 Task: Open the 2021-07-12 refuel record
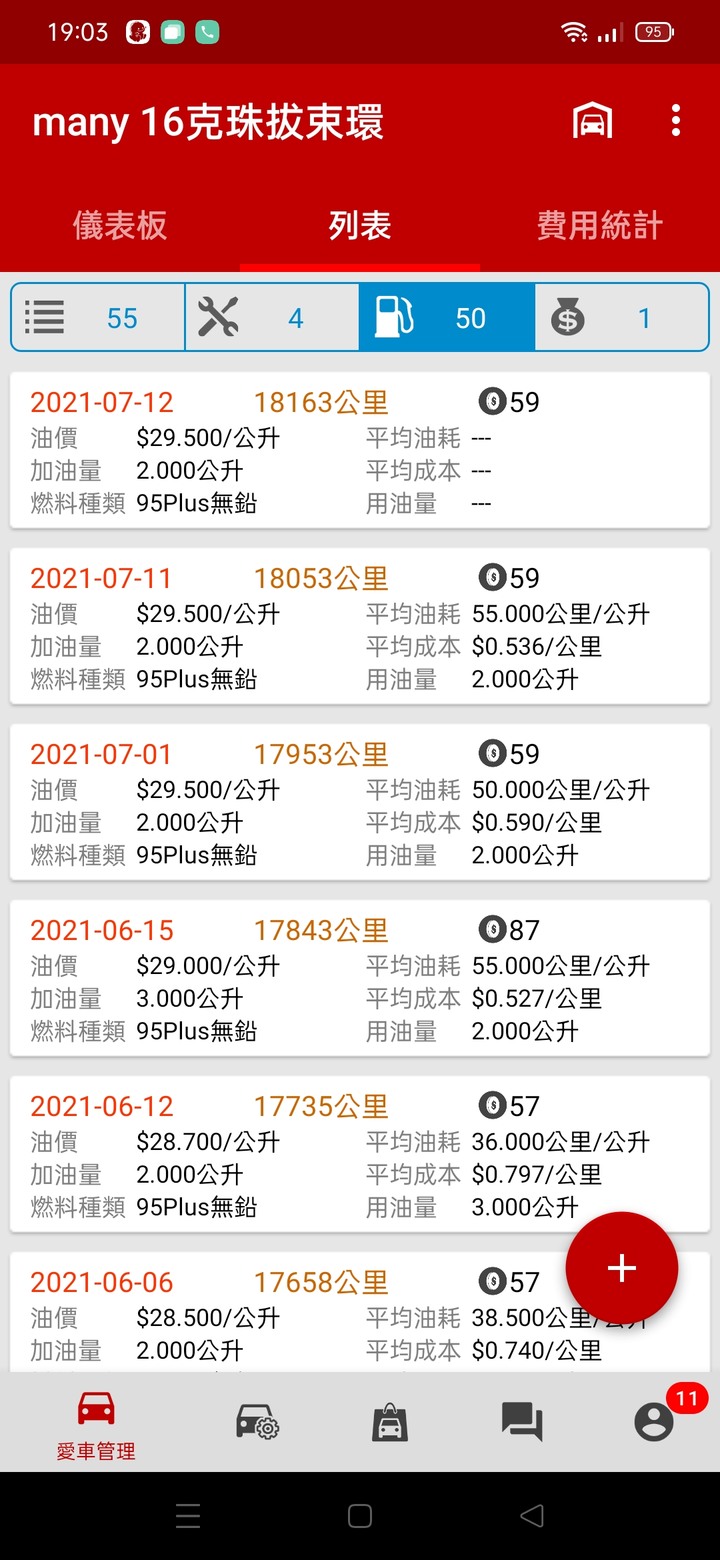click(360, 450)
